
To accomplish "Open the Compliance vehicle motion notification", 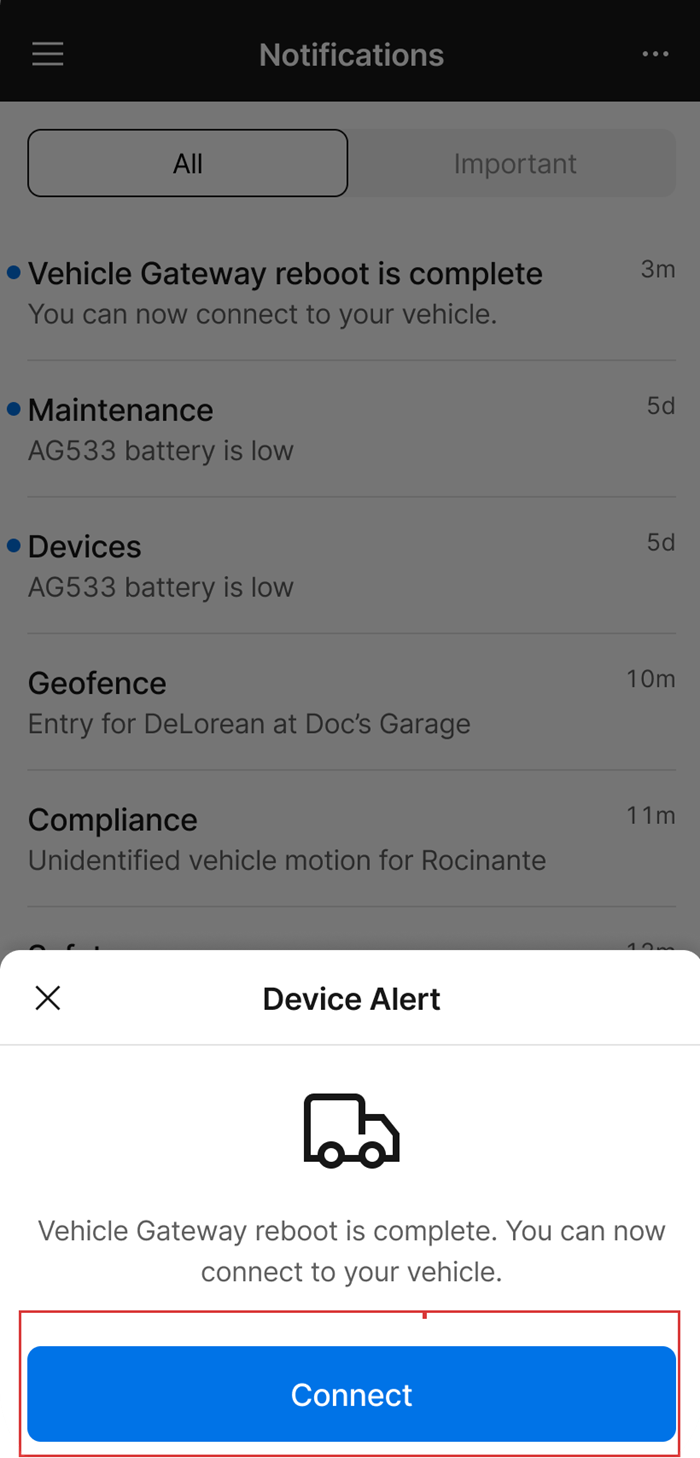I will [x=351, y=839].
